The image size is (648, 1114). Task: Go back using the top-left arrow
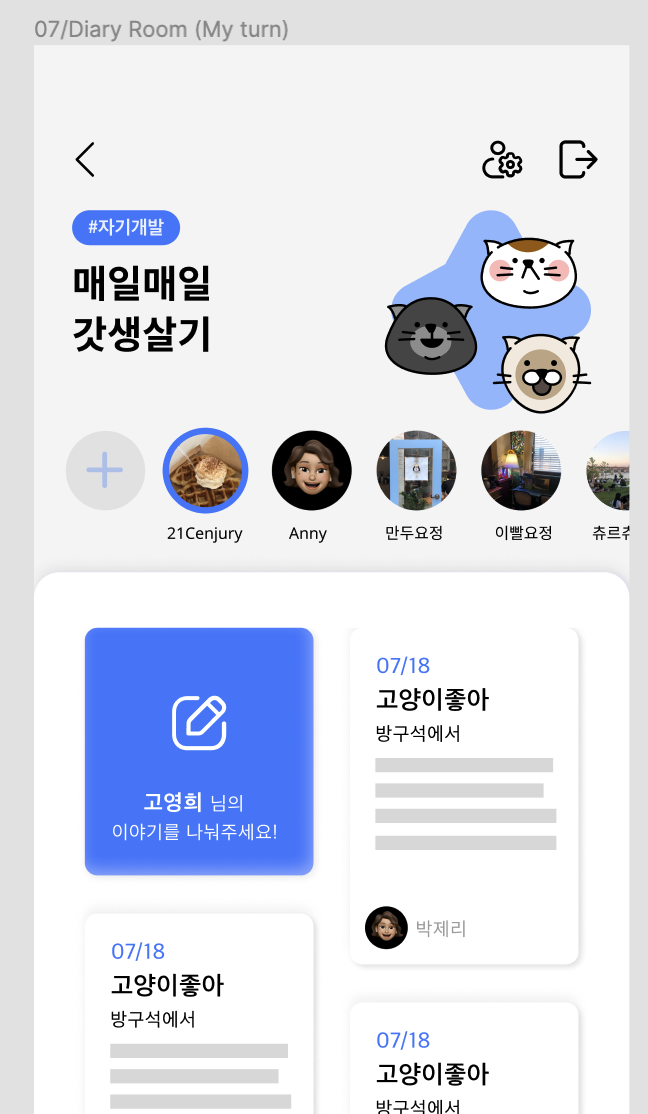click(x=85, y=160)
